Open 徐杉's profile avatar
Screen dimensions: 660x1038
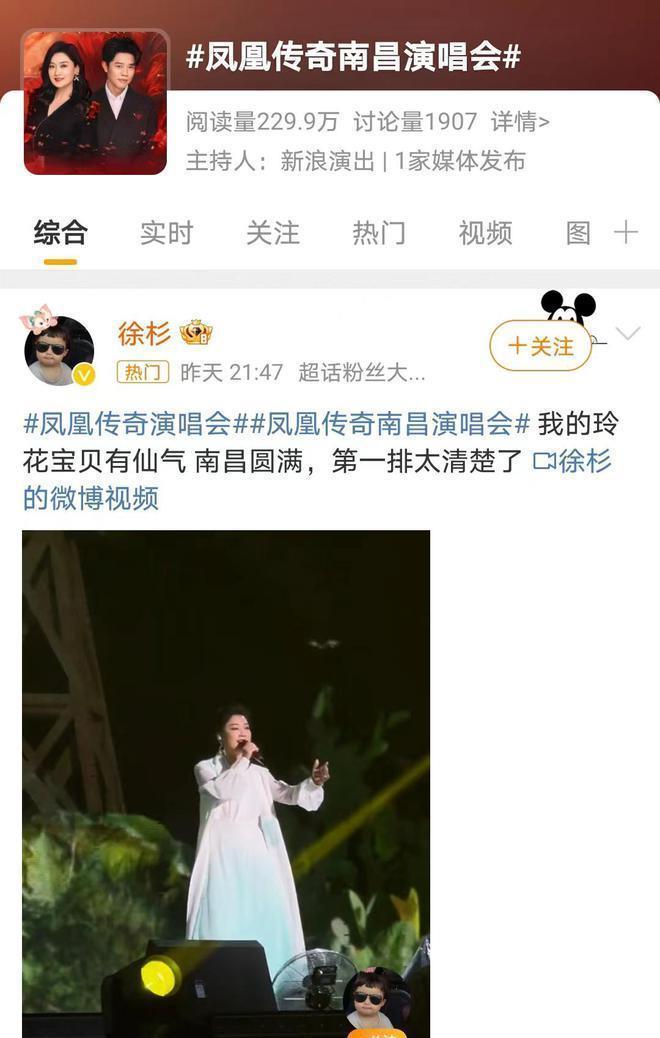[58, 351]
